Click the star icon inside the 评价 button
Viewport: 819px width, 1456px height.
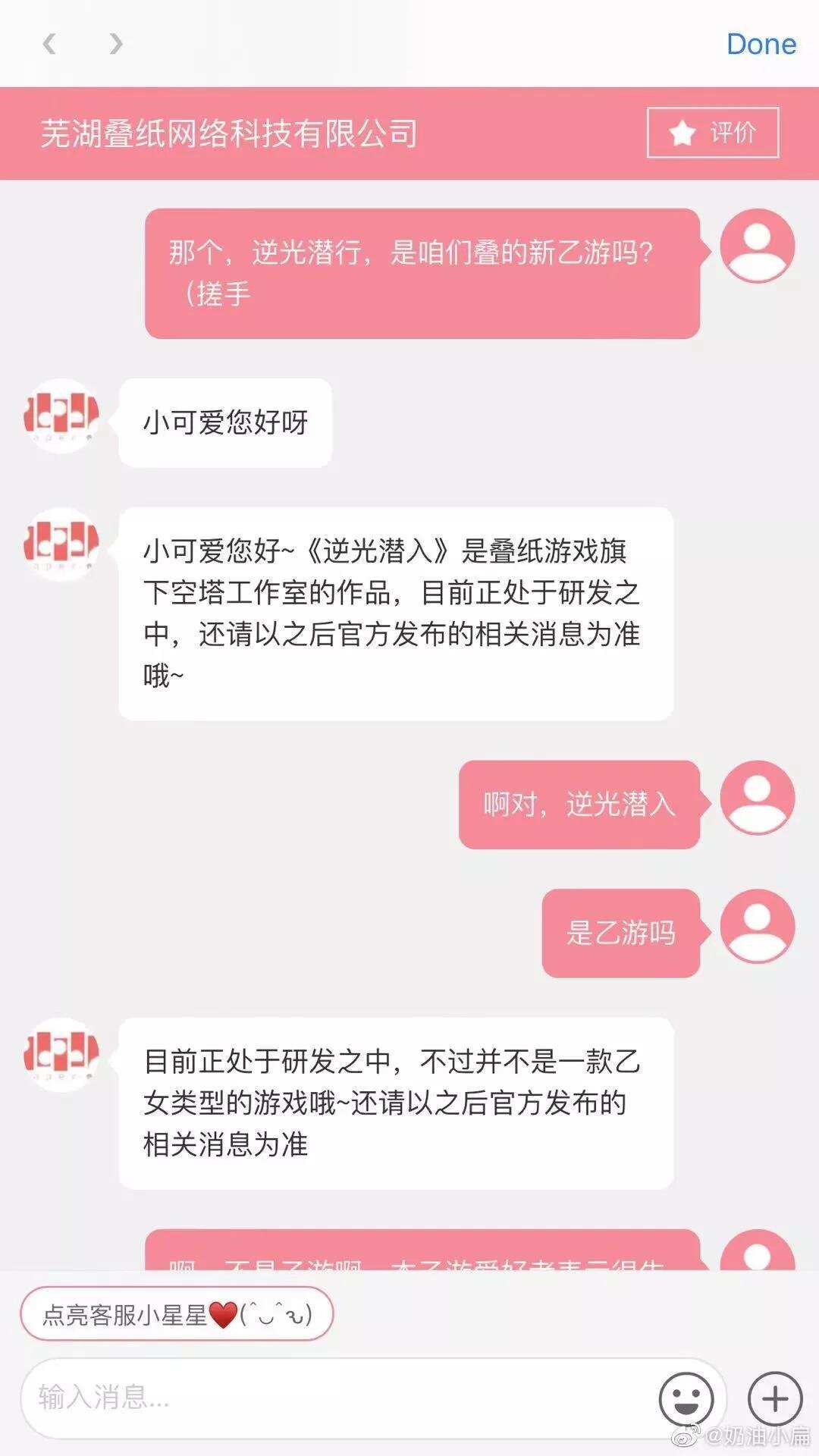(x=681, y=133)
